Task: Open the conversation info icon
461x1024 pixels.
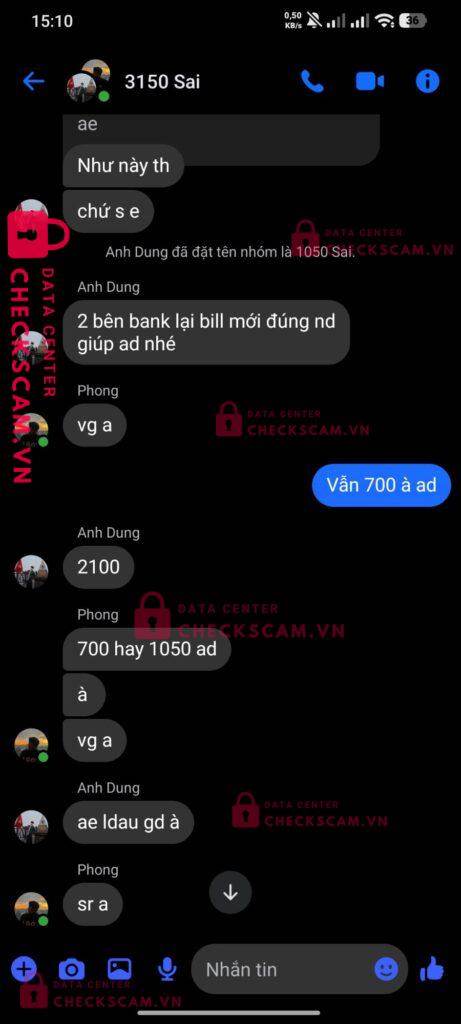Action: (x=427, y=82)
